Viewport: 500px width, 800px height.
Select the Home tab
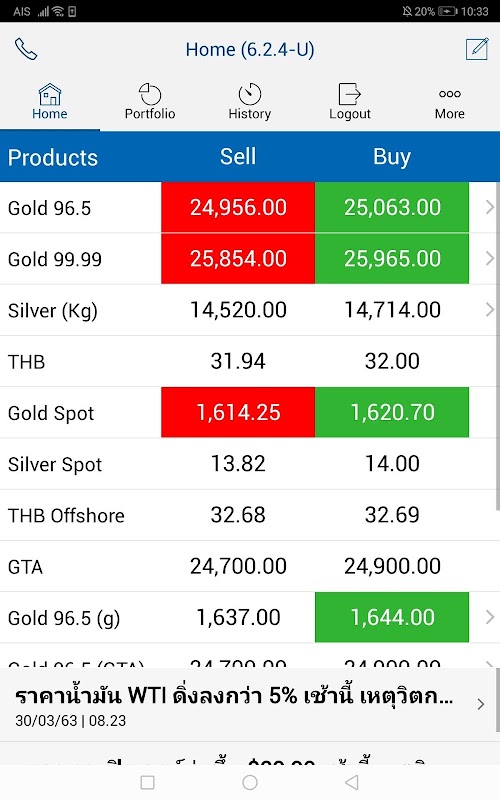(49, 102)
